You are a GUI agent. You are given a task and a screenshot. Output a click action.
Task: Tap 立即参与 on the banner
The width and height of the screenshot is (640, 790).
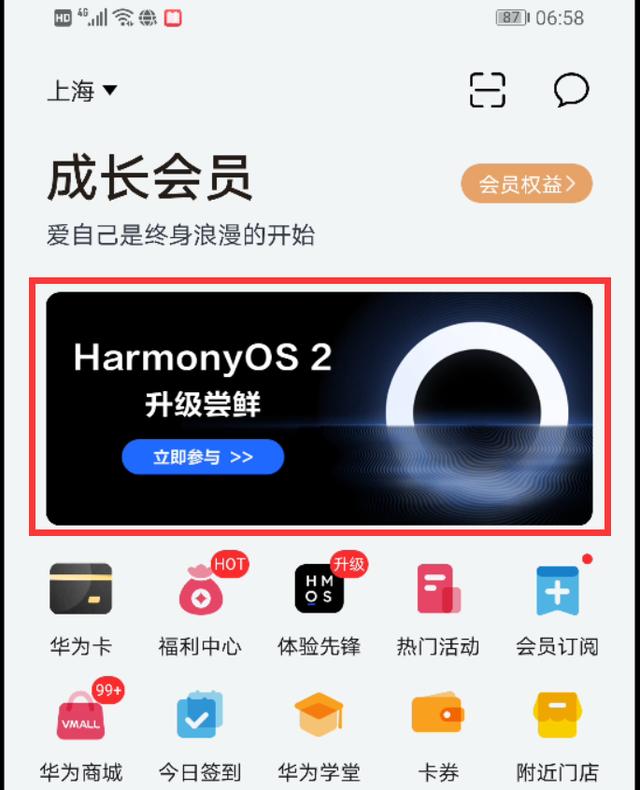(x=203, y=457)
